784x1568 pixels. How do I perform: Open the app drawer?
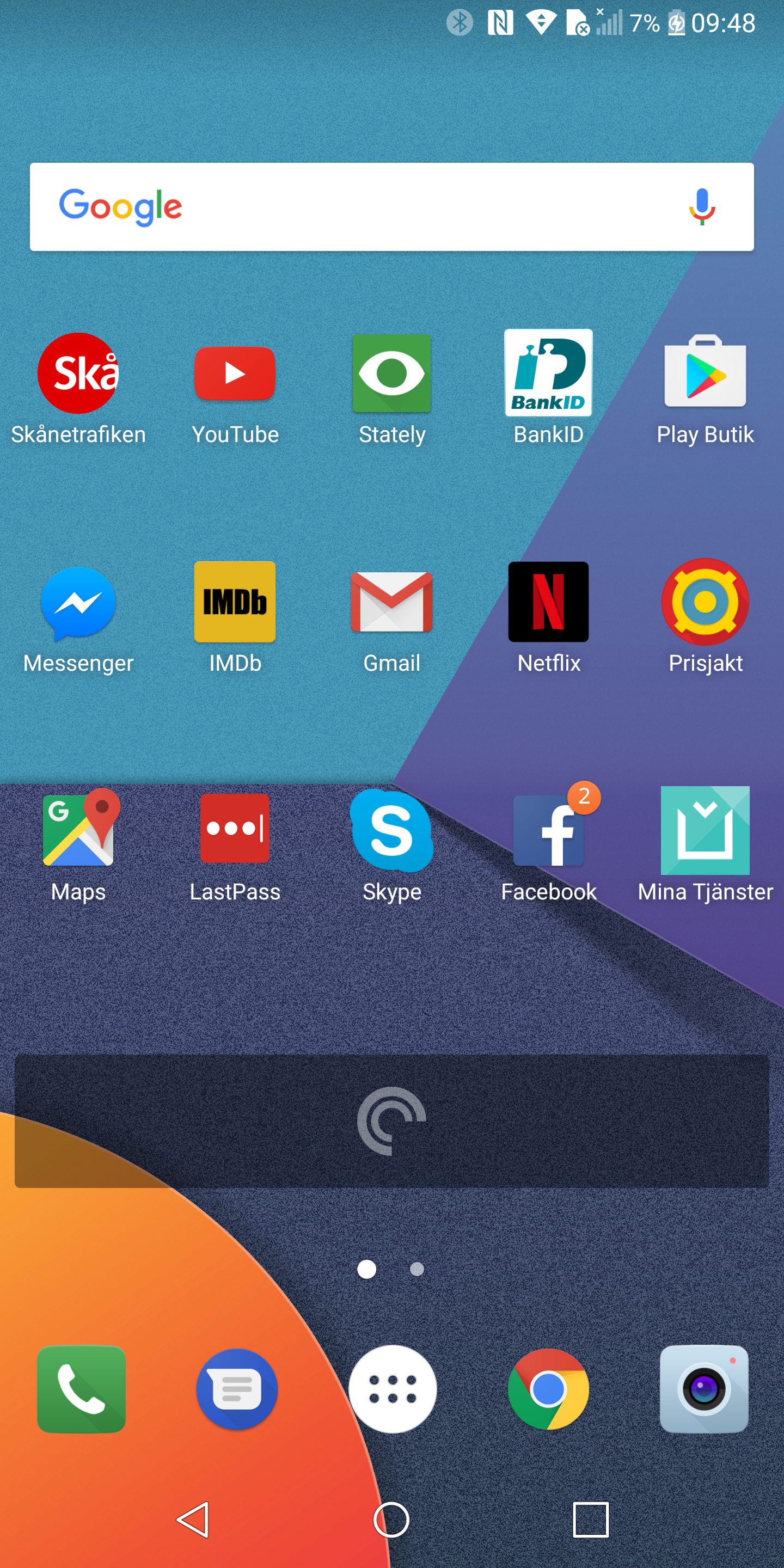point(393,1389)
